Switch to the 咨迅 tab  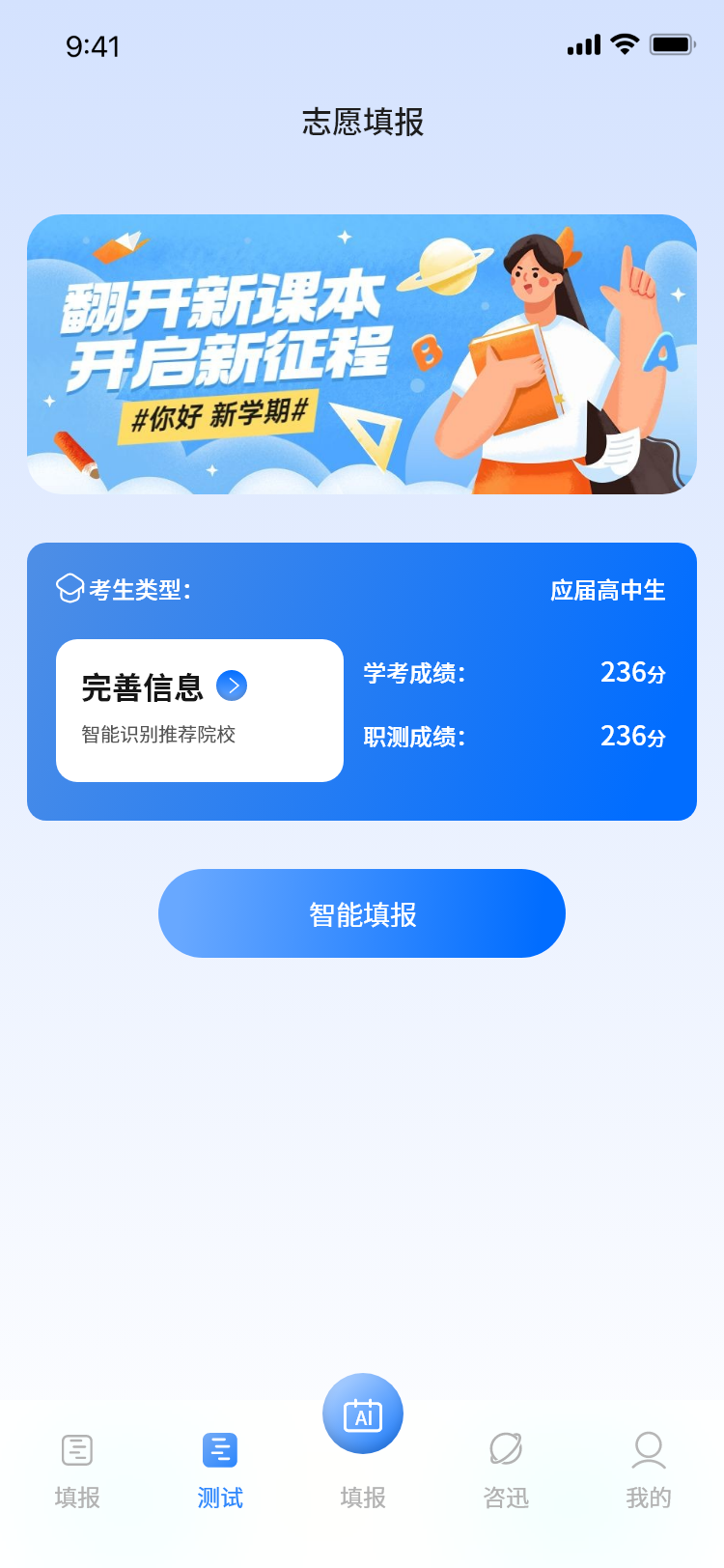tap(506, 1470)
